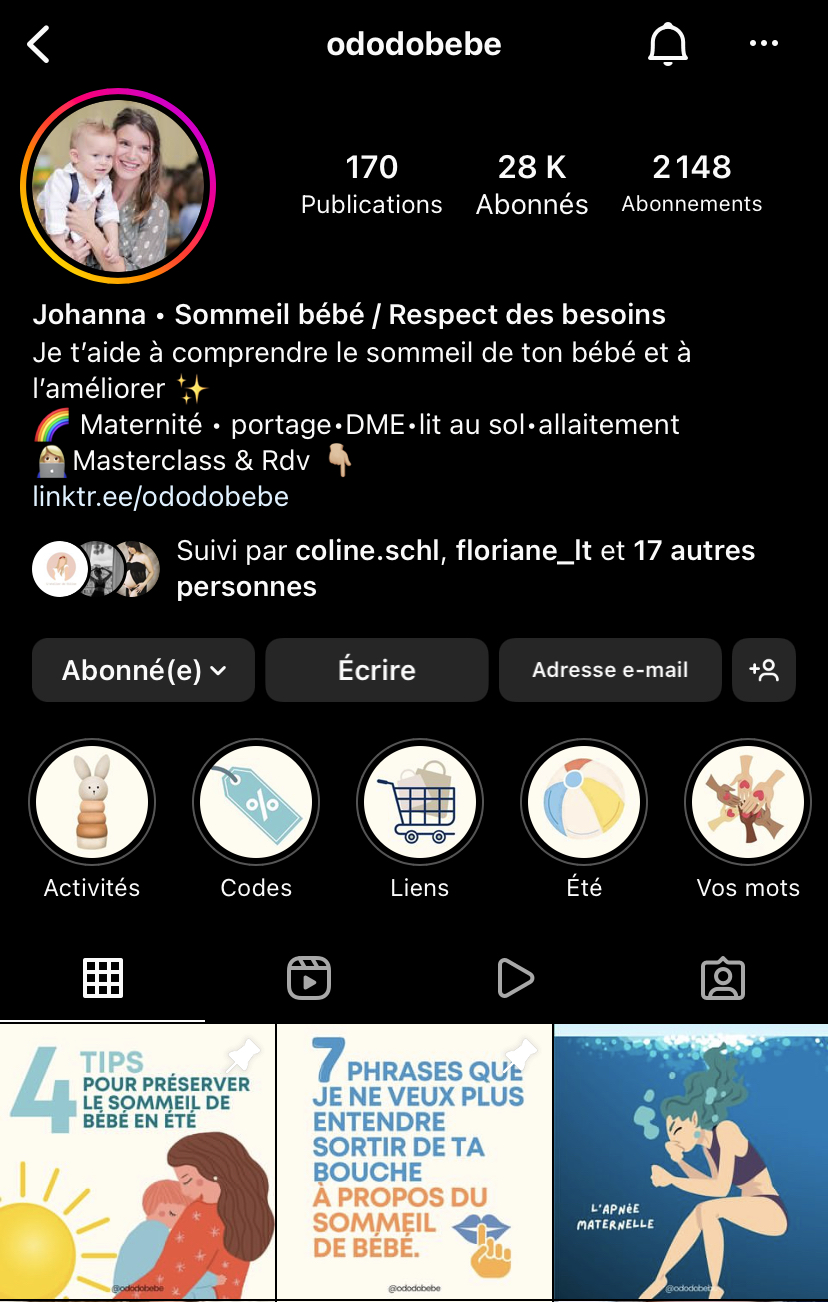Viewport: 828px width, 1302px height.
Task: View the Été story highlight
Action: (584, 802)
